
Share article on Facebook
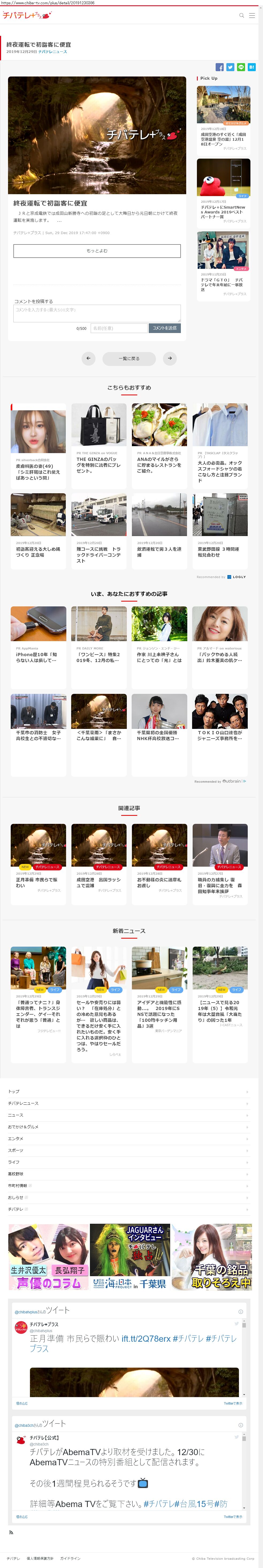coord(220,67)
